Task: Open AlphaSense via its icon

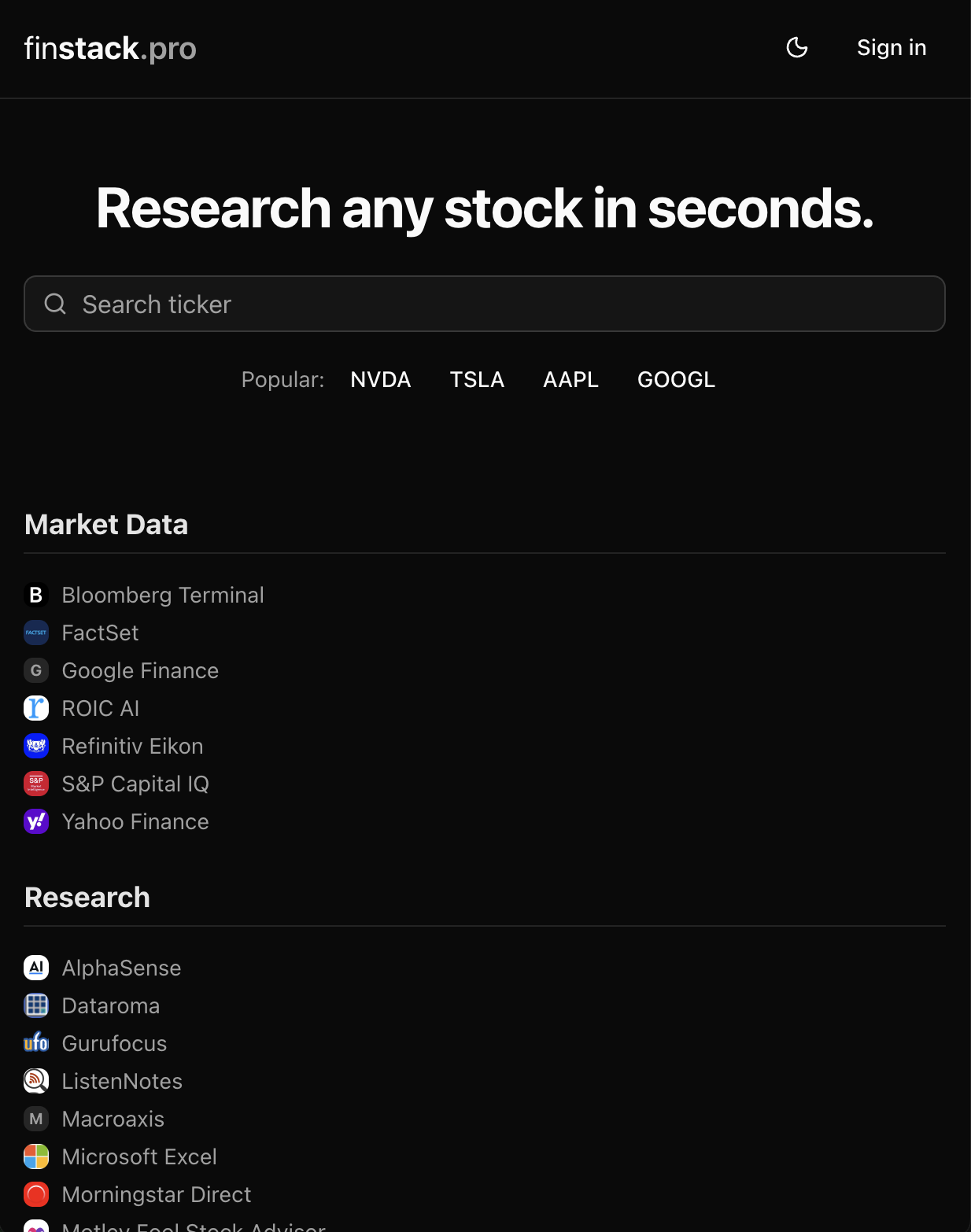Action: click(x=36, y=968)
